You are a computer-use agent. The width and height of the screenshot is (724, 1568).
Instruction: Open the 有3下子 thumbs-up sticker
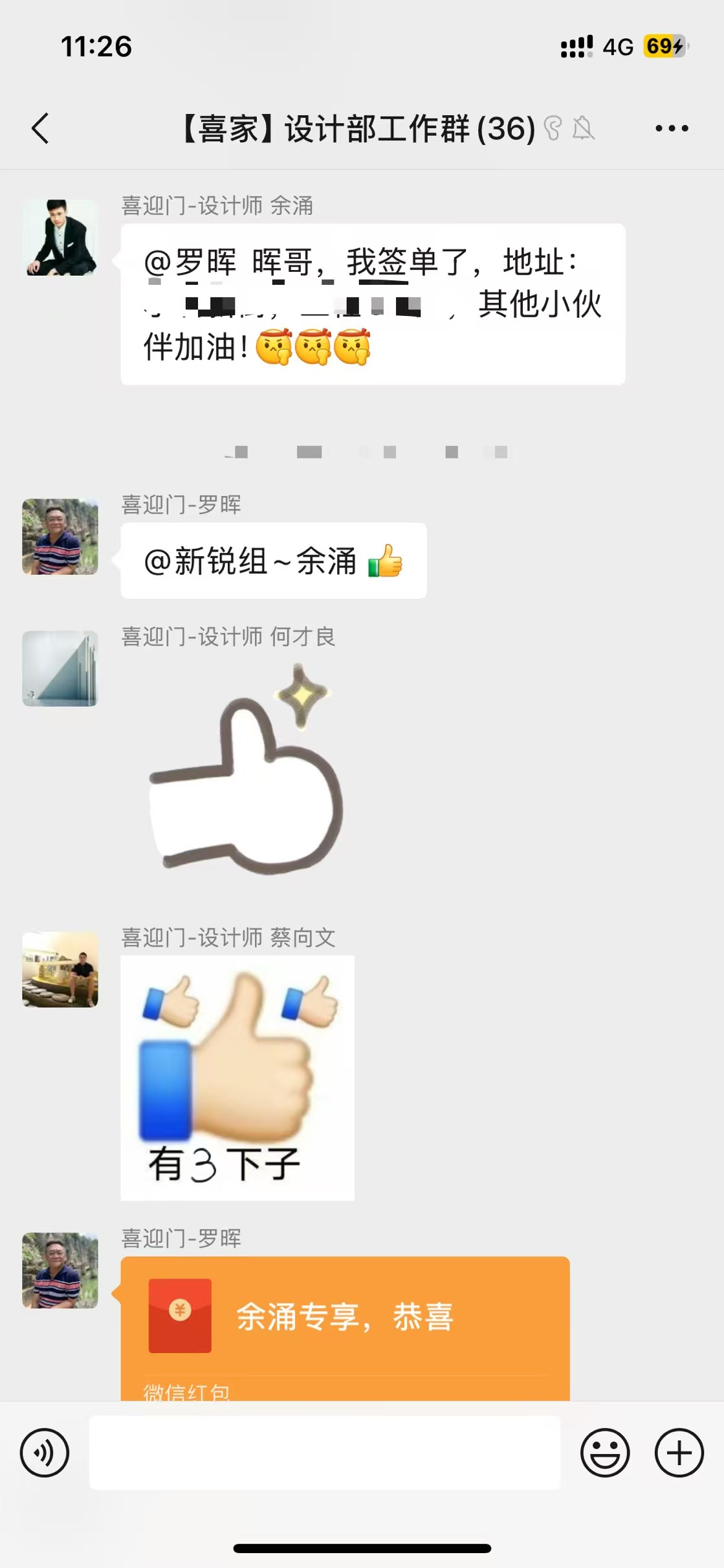pos(237,1078)
